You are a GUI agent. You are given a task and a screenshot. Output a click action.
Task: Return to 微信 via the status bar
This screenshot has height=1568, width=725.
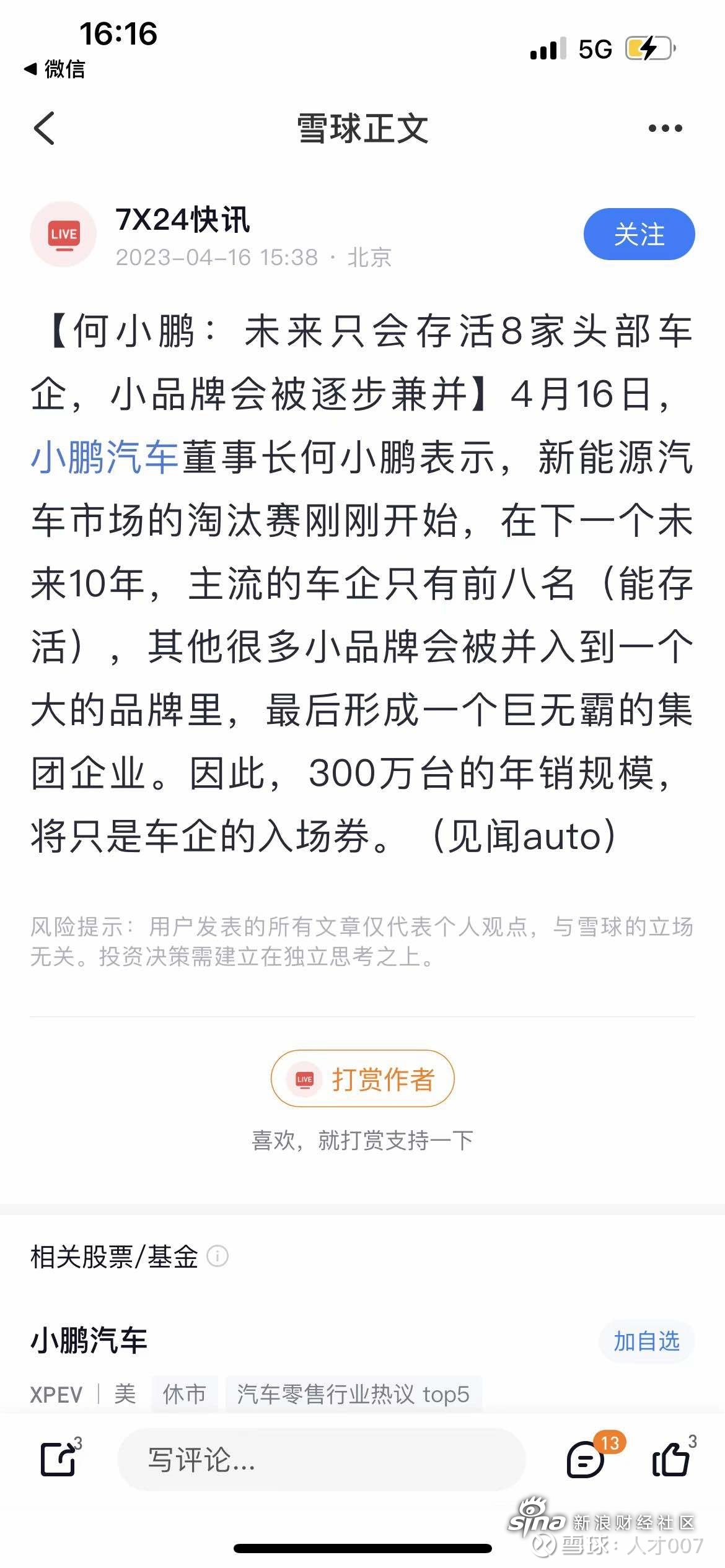(55, 69)
